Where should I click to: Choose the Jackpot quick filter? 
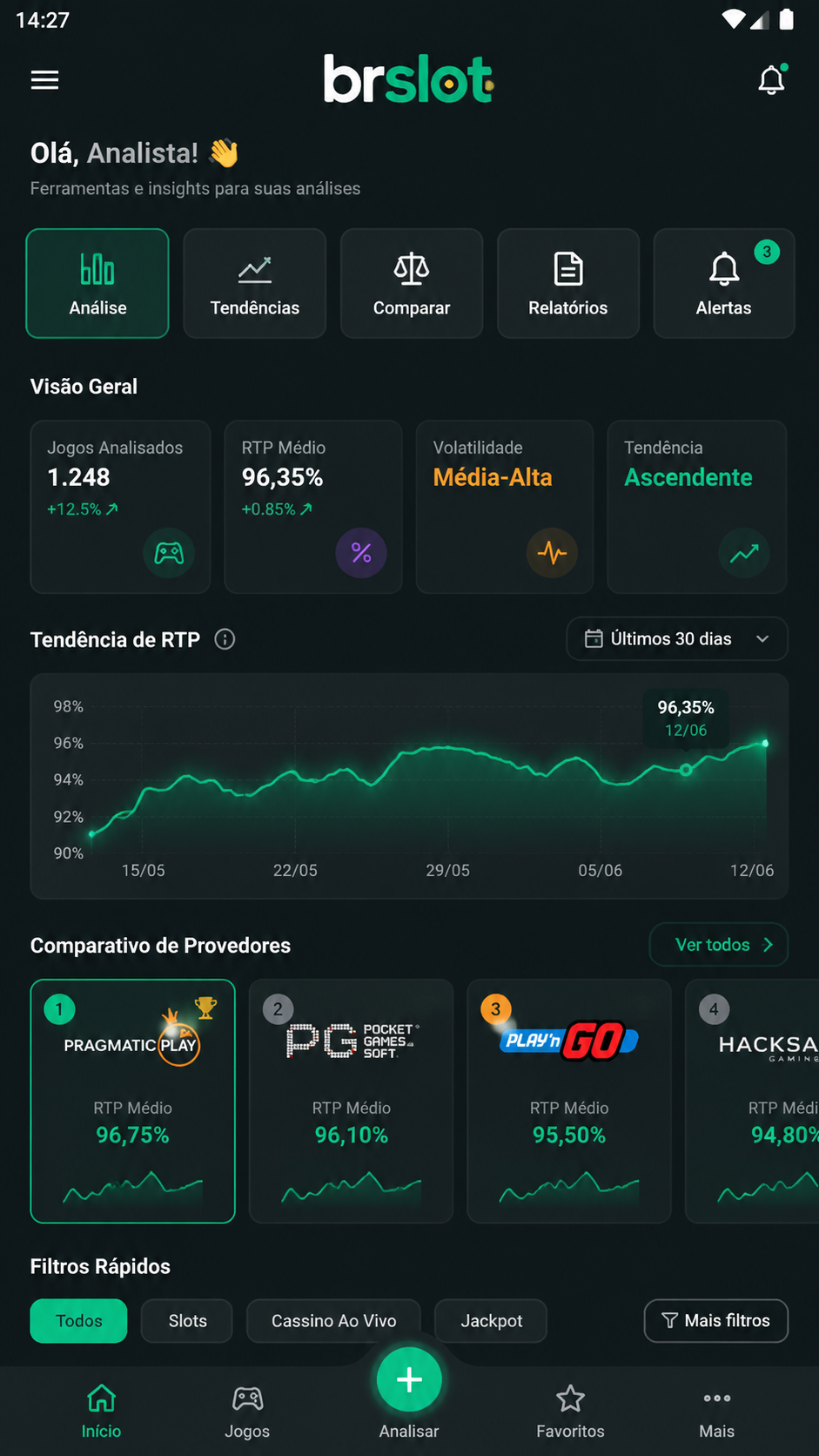click(491, 1321)
